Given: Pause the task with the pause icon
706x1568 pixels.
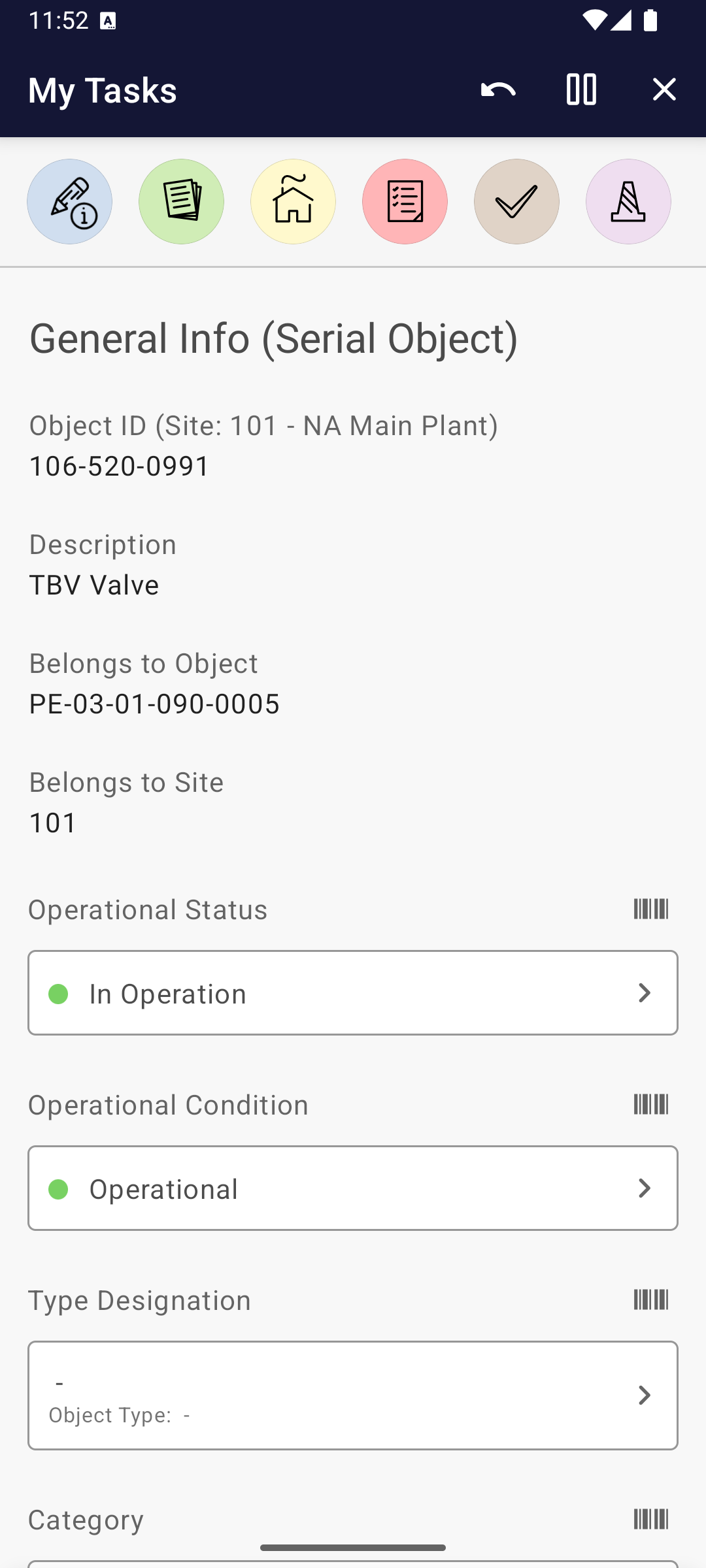Looking at the screenshot, I should pos(581,90).
